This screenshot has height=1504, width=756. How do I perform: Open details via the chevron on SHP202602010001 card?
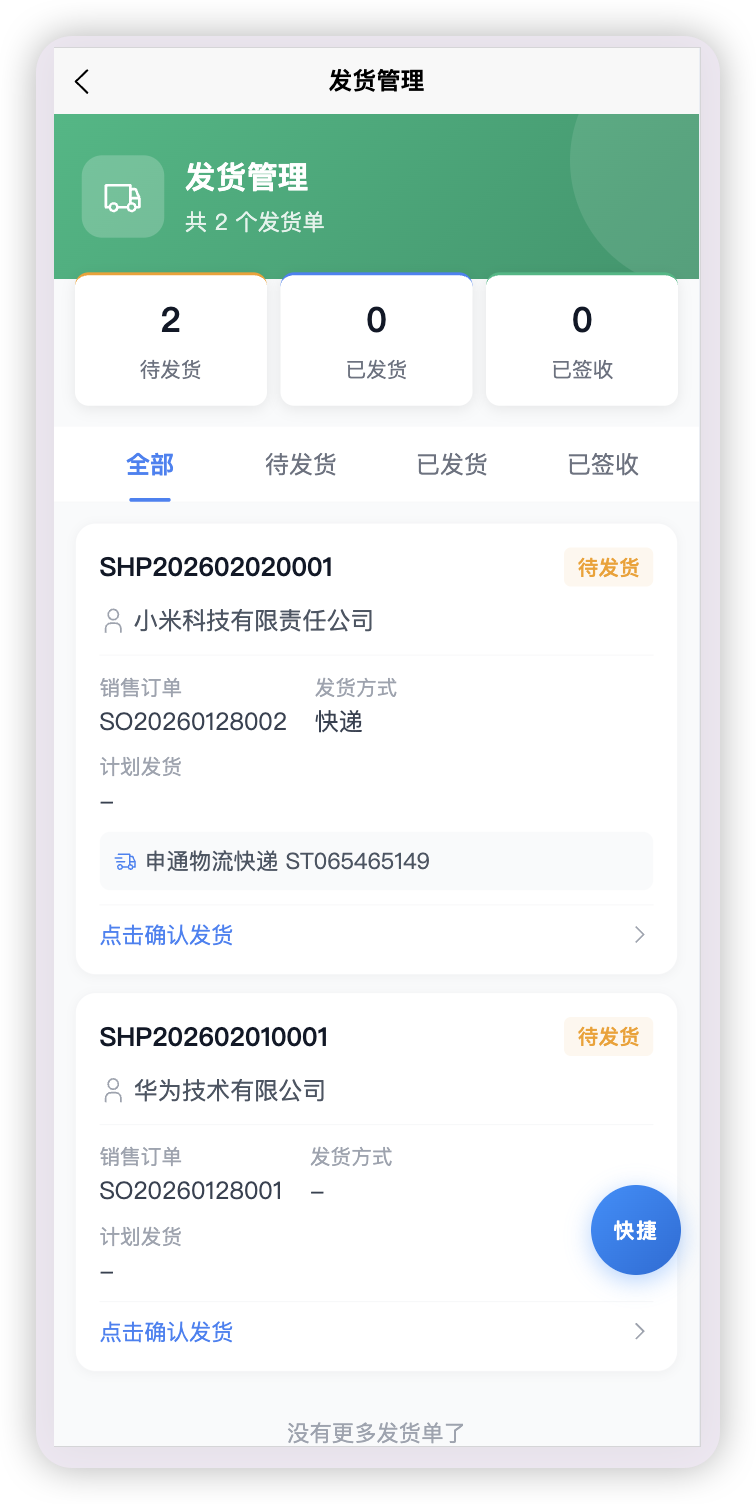coord(639,1331)
